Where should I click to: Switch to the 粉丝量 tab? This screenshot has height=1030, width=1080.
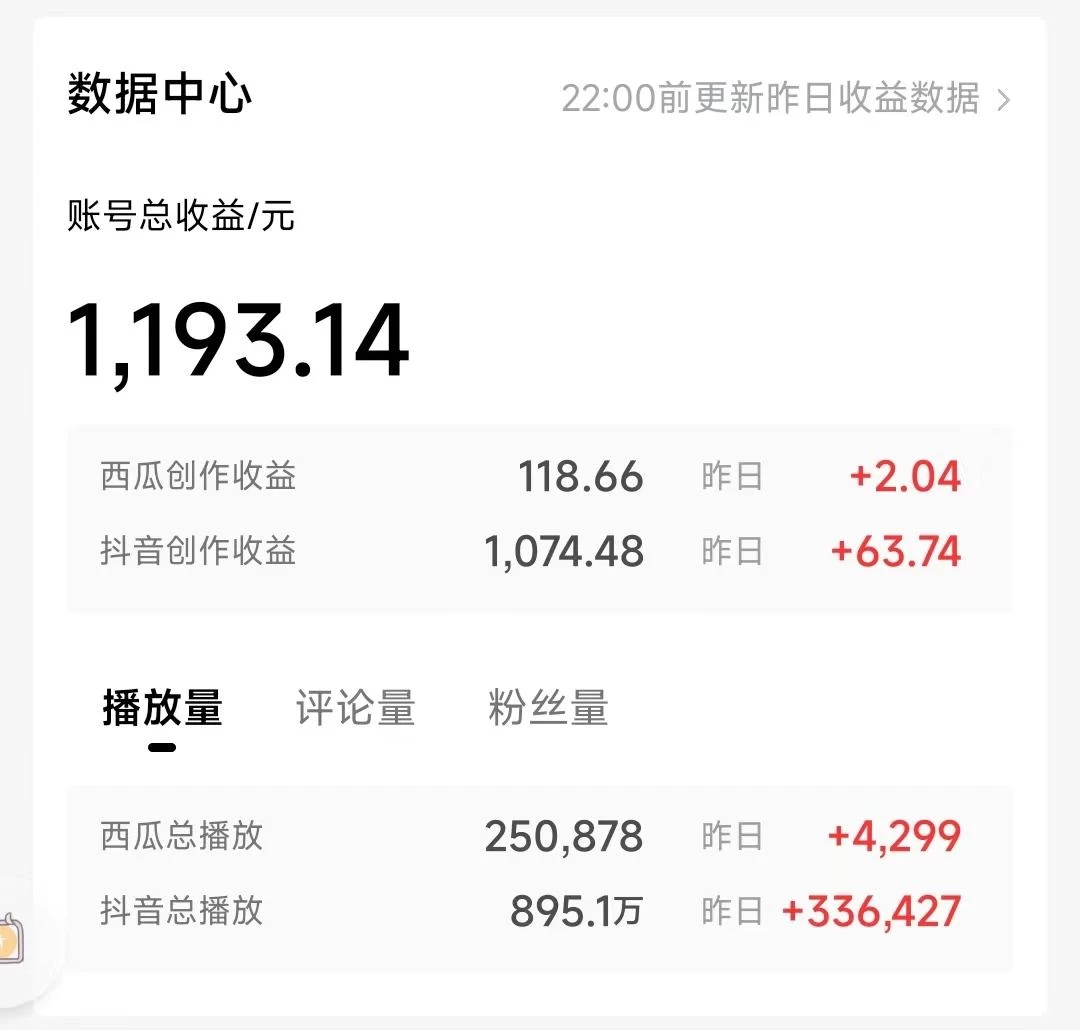(x=548, y=708)
